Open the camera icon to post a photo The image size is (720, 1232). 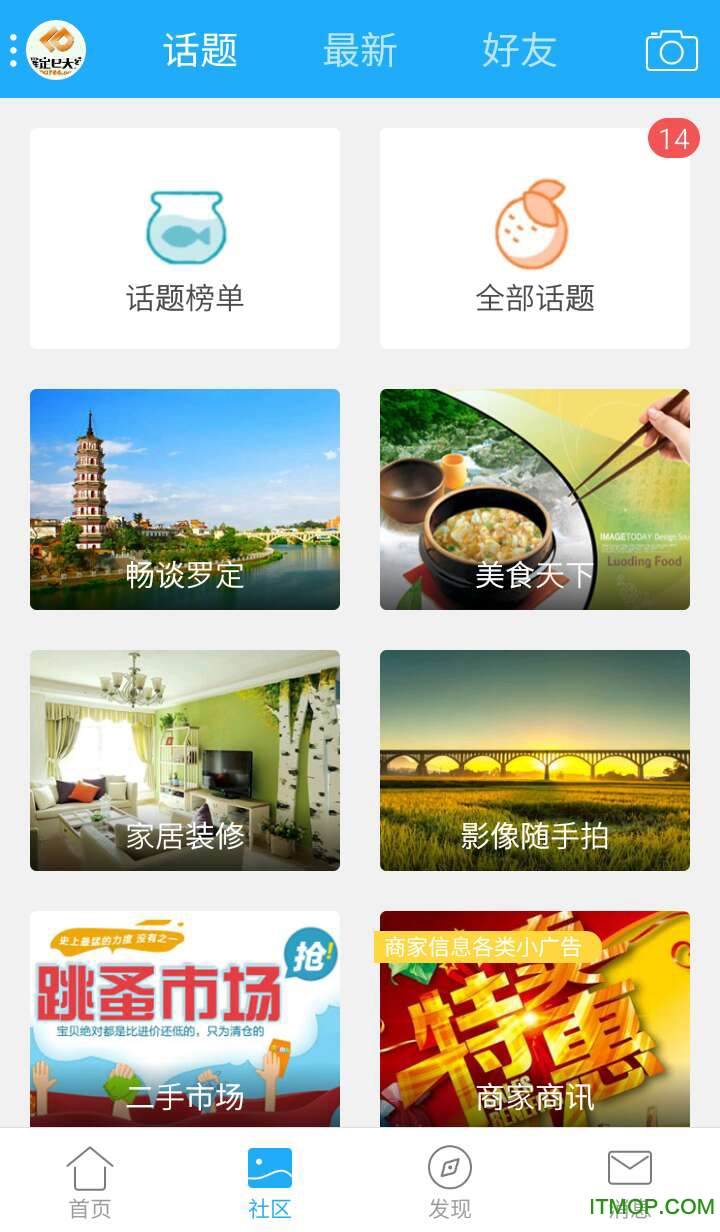pyautogui.click(x=672, y=47)
